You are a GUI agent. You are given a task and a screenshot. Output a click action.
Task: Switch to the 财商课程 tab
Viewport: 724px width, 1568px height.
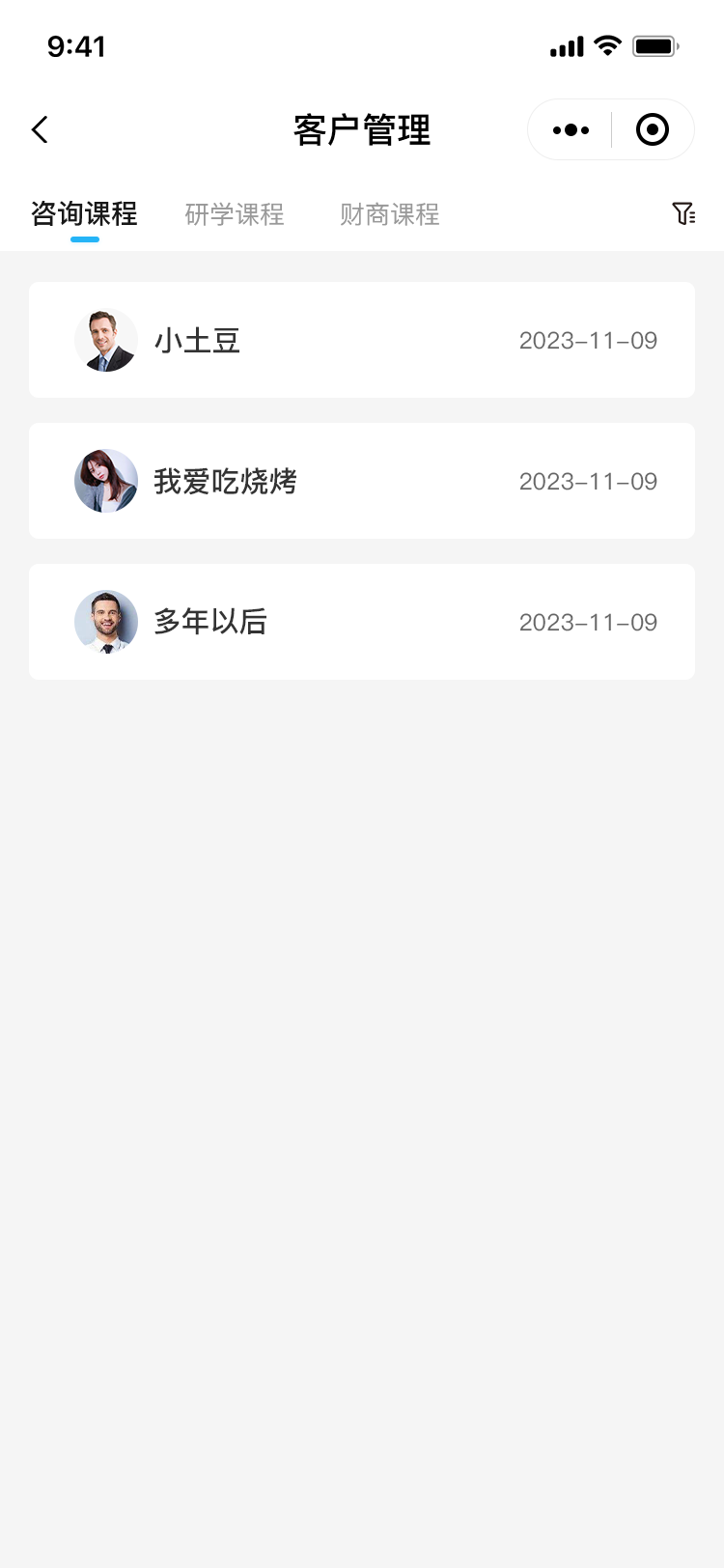[x=390, y=213]
